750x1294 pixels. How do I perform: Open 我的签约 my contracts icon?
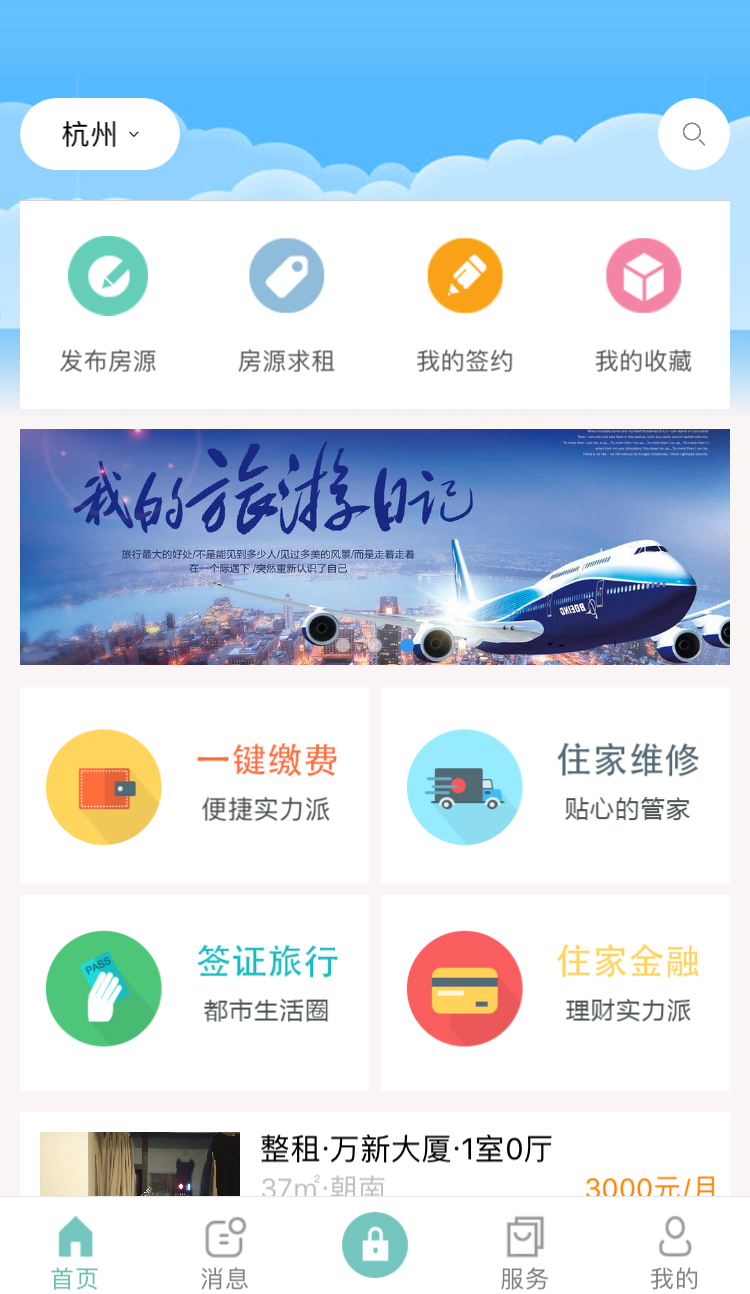coord(464,275)
